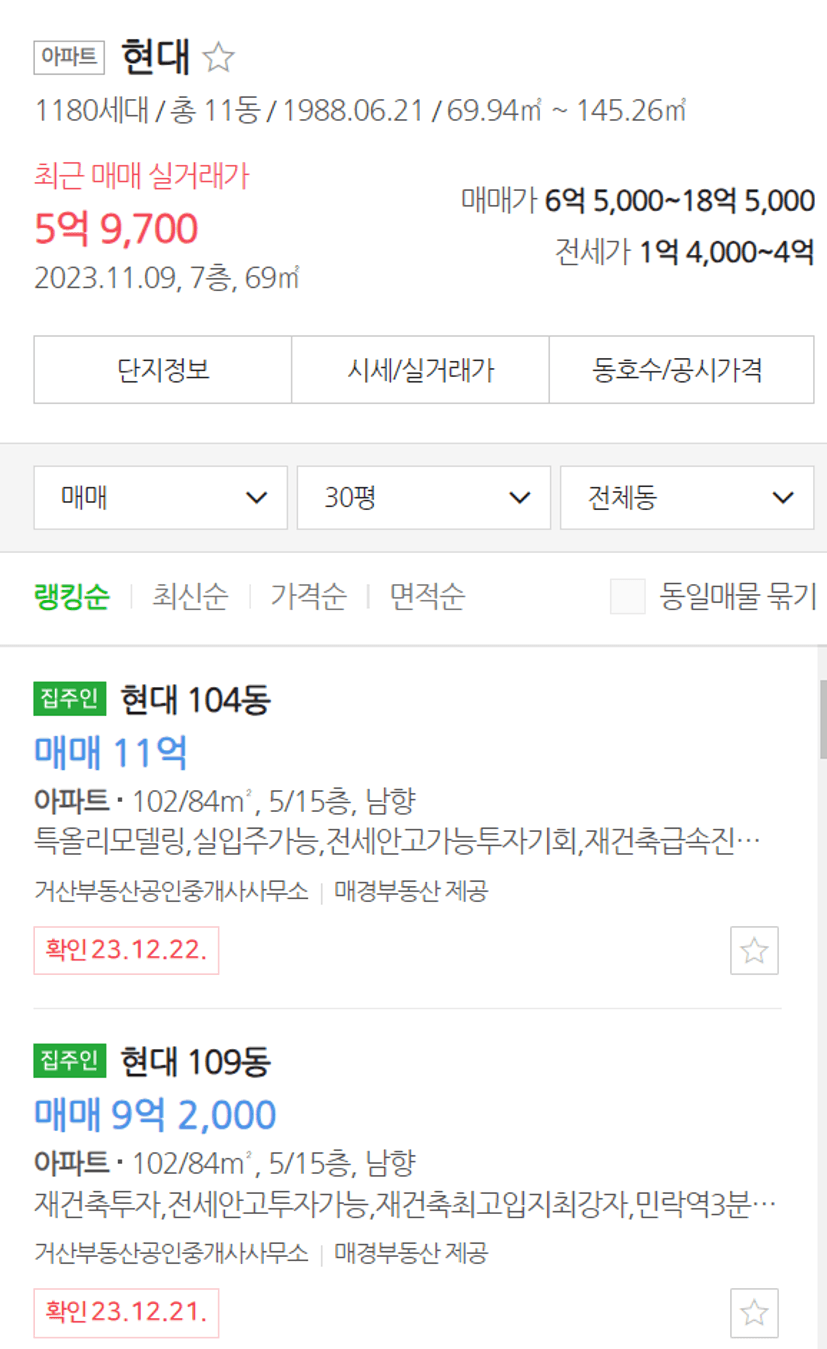
Task: Open the 전체동 building dropdown
Action: pos(687,497)
